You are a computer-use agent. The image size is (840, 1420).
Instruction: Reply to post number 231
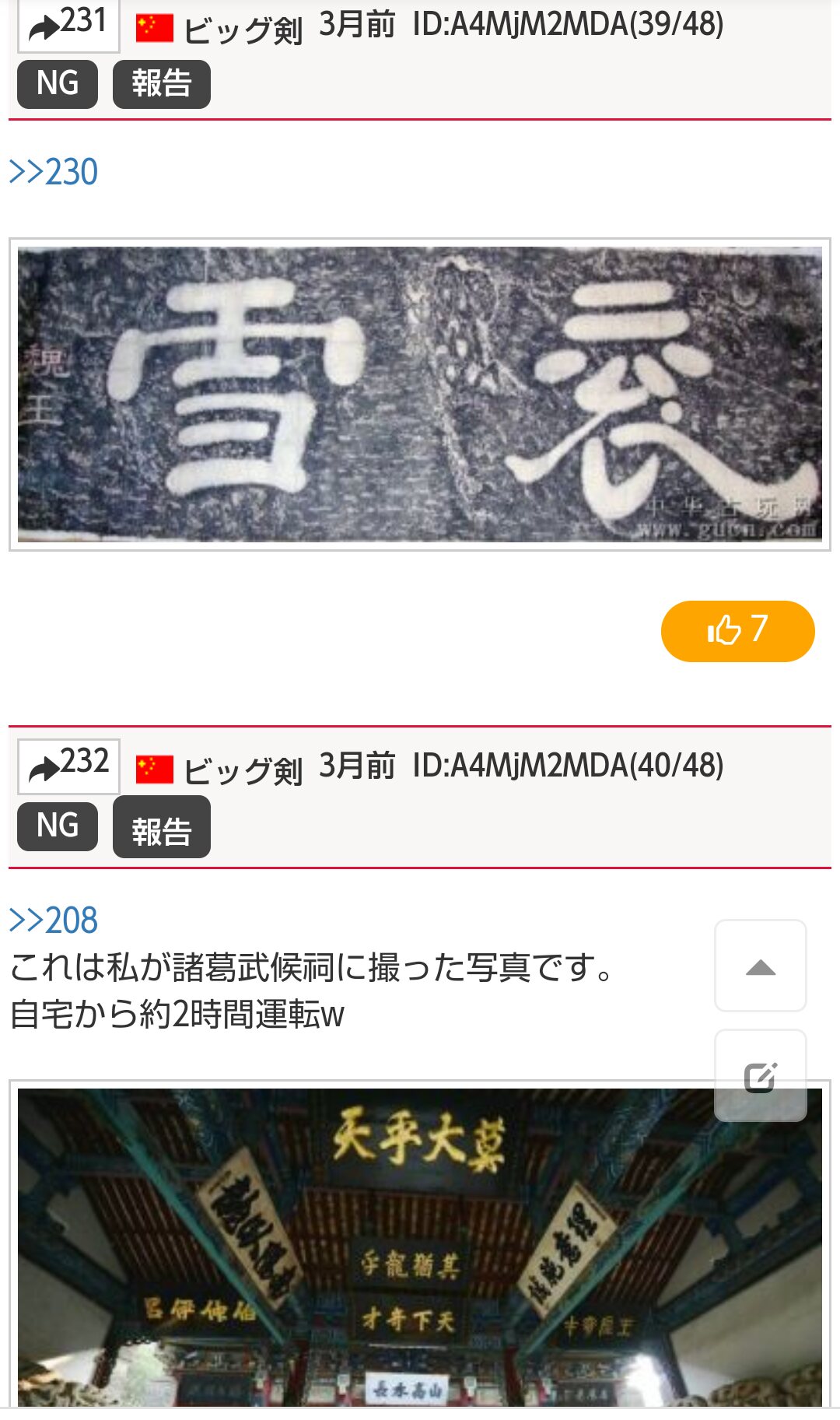coord(68,25)
